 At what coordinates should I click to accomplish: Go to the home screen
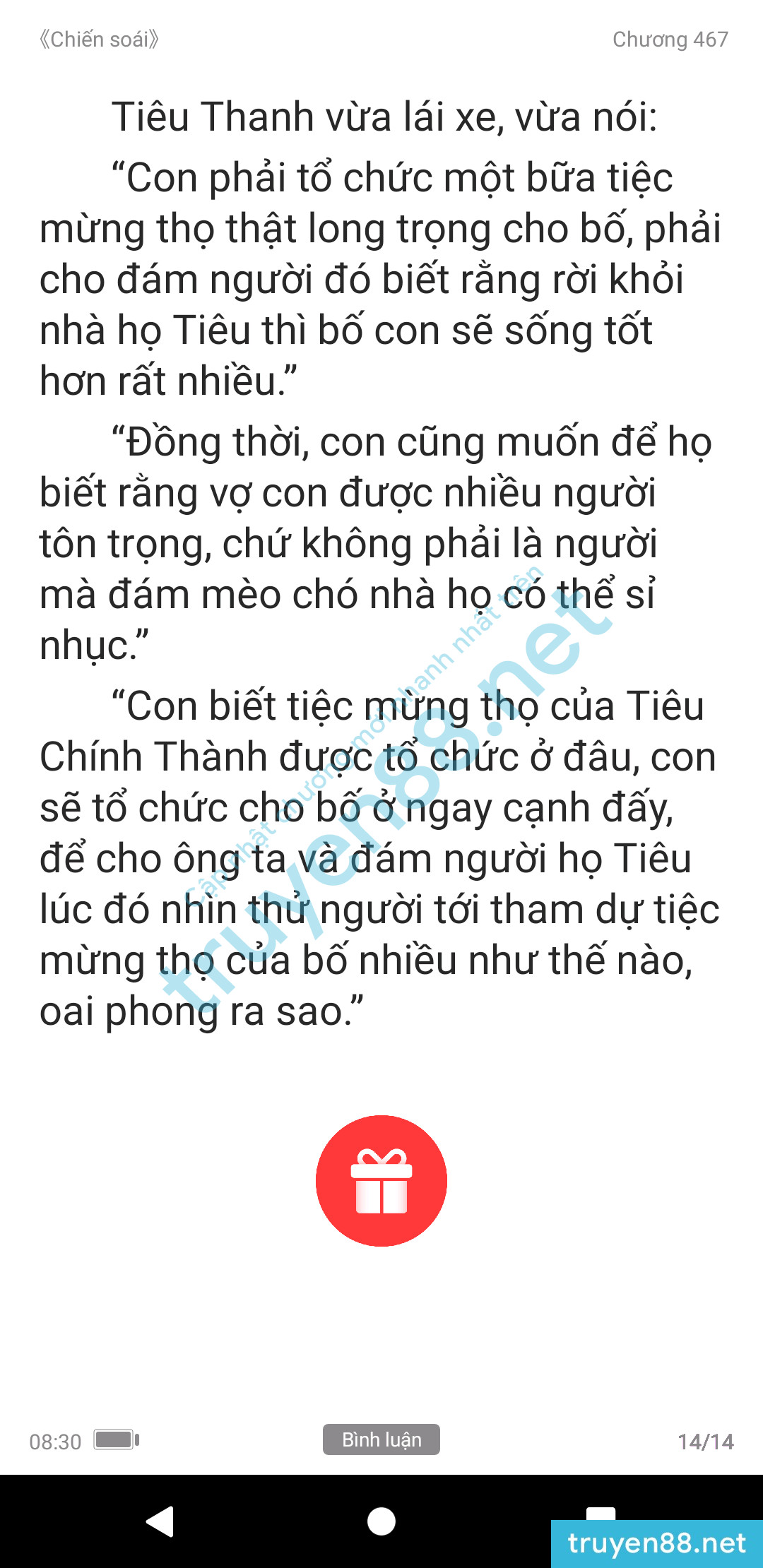pos(381,1521)
